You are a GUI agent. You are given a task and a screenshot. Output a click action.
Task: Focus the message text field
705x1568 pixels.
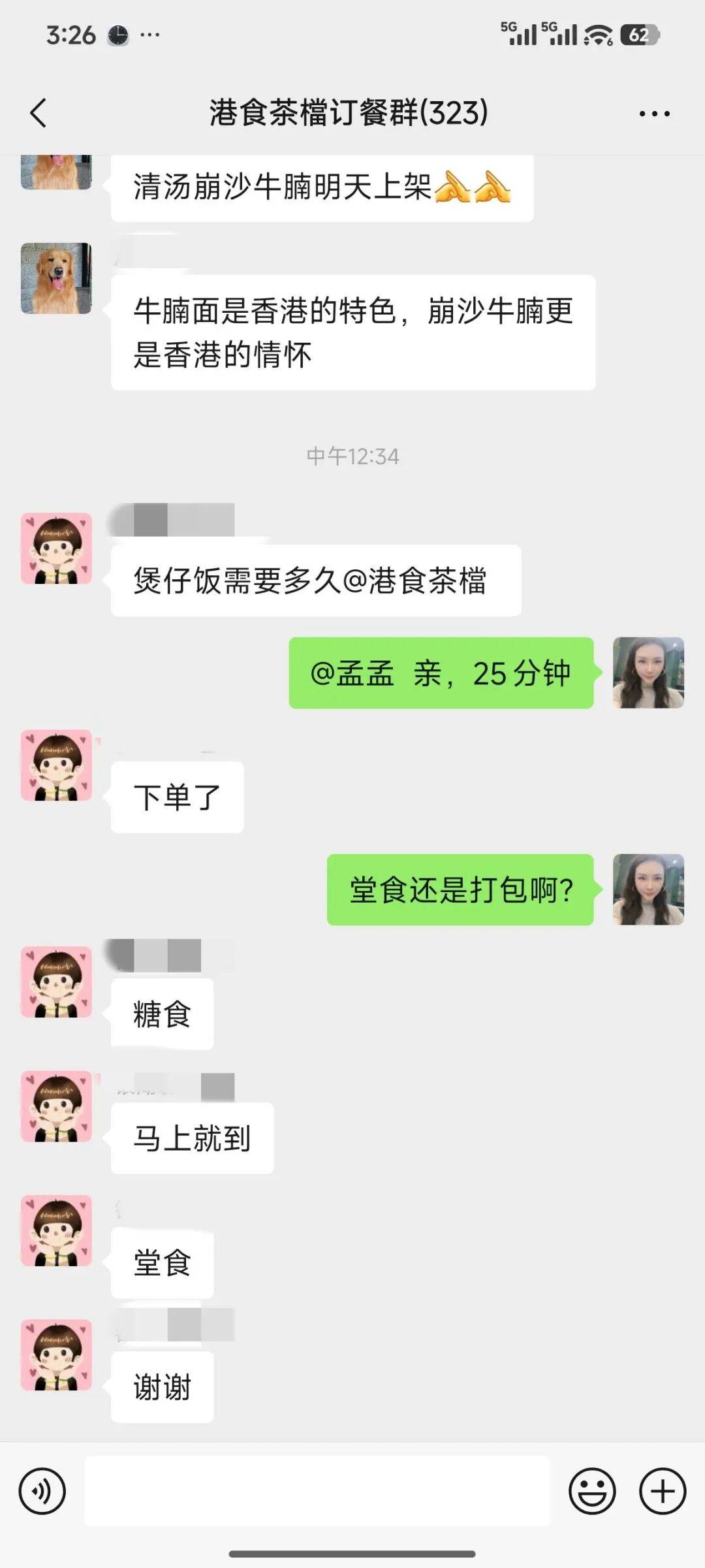[317, 1492]
